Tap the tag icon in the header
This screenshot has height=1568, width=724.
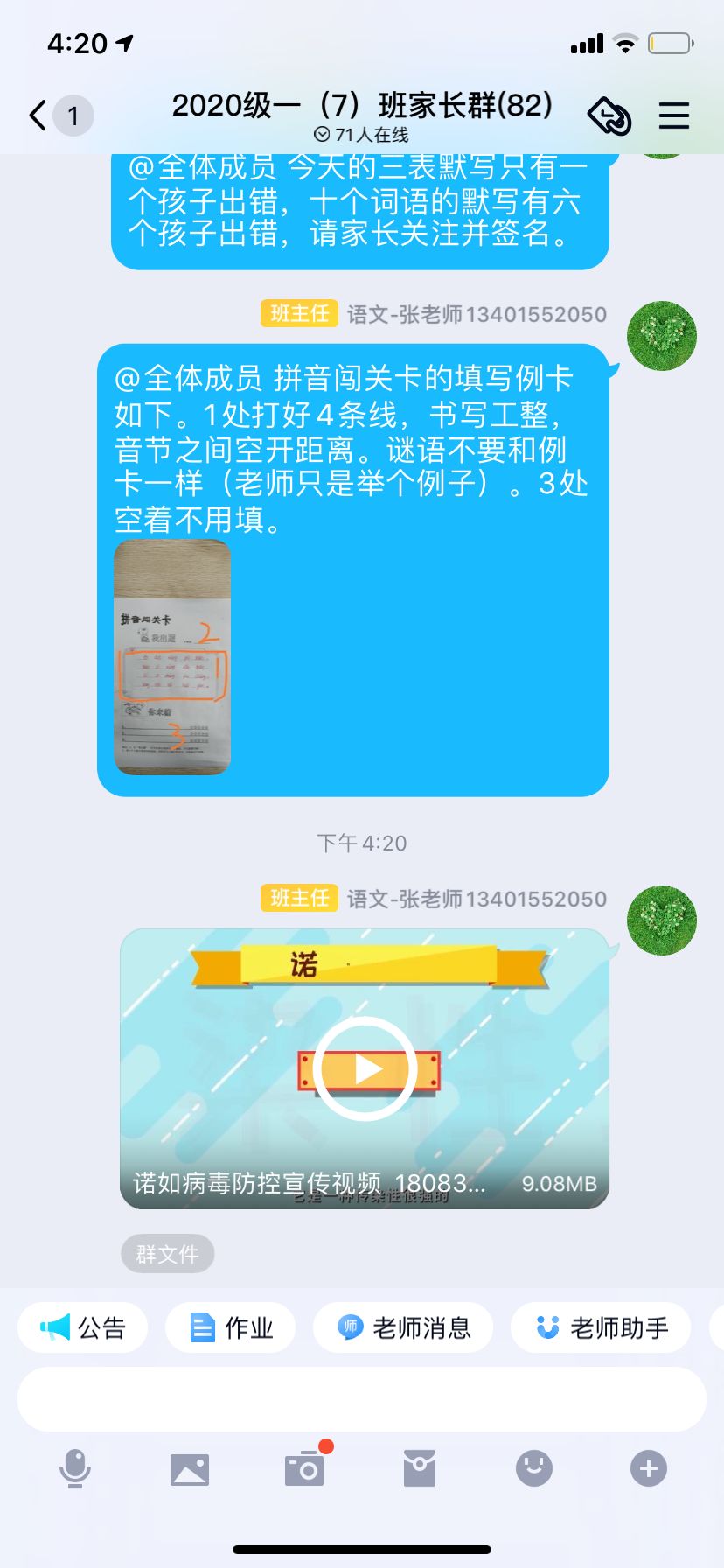(x=609, y=116)
